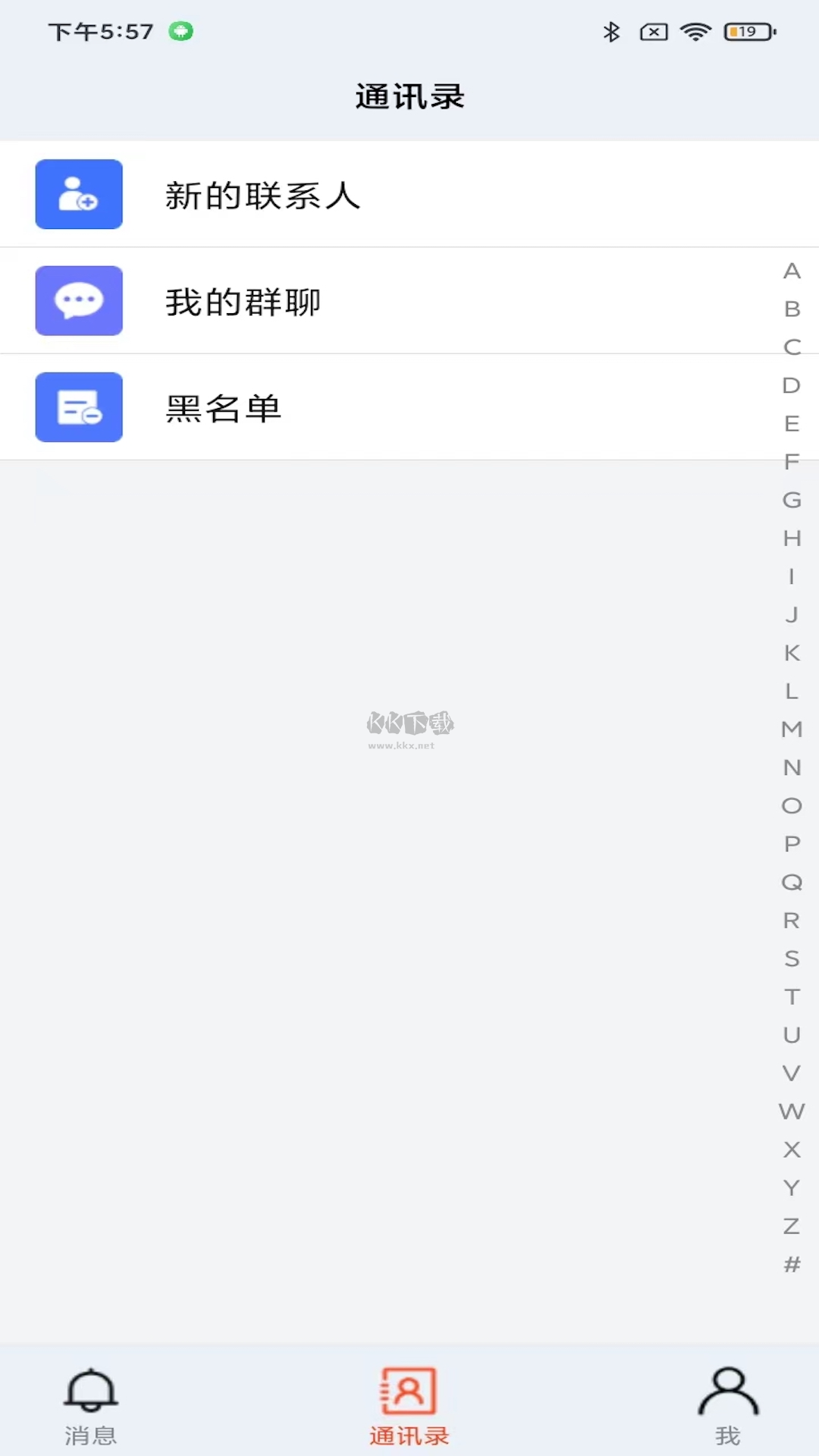Image resolution: width=819 pixels, height=1456 pixels.
Task: Select letter A in the alphabet index
Action: [791, 271]
